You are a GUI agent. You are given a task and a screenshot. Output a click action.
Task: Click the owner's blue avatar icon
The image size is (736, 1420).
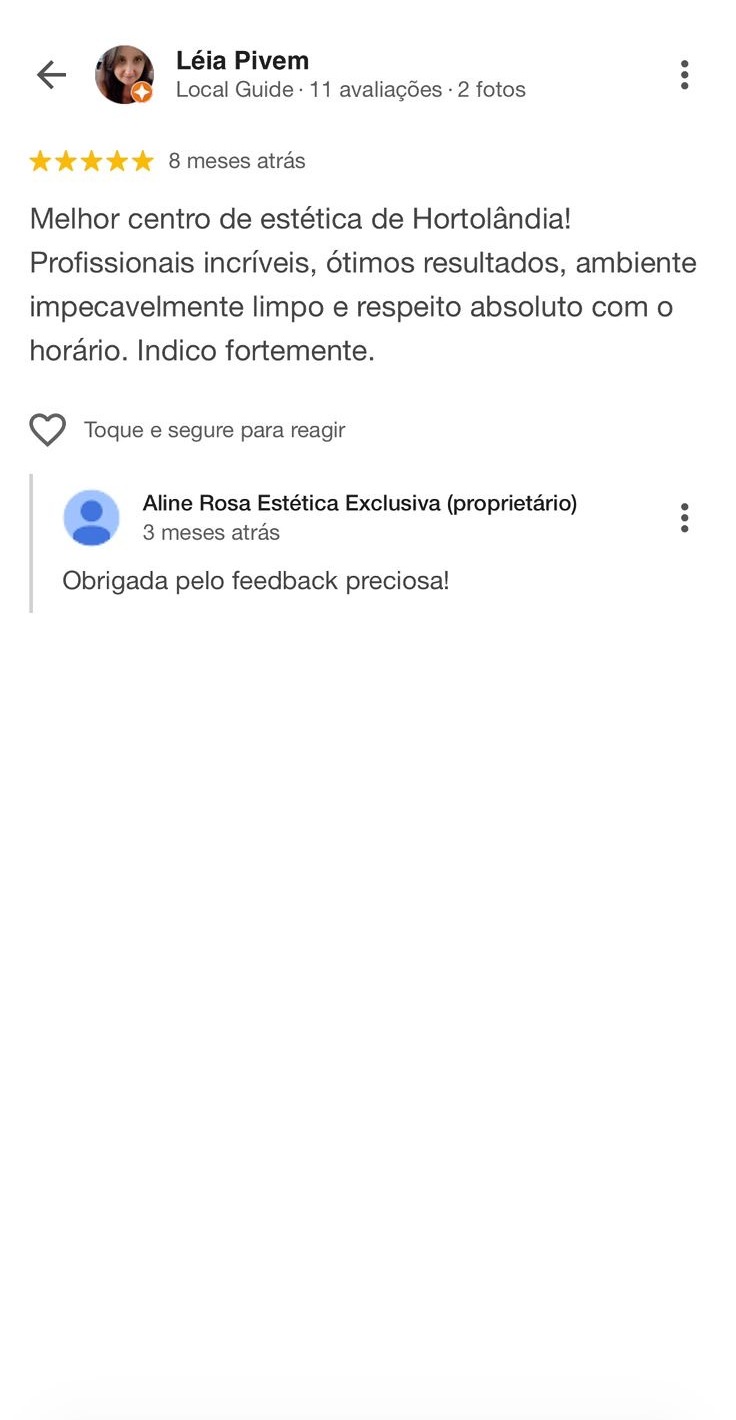click(x=91, y=517)
